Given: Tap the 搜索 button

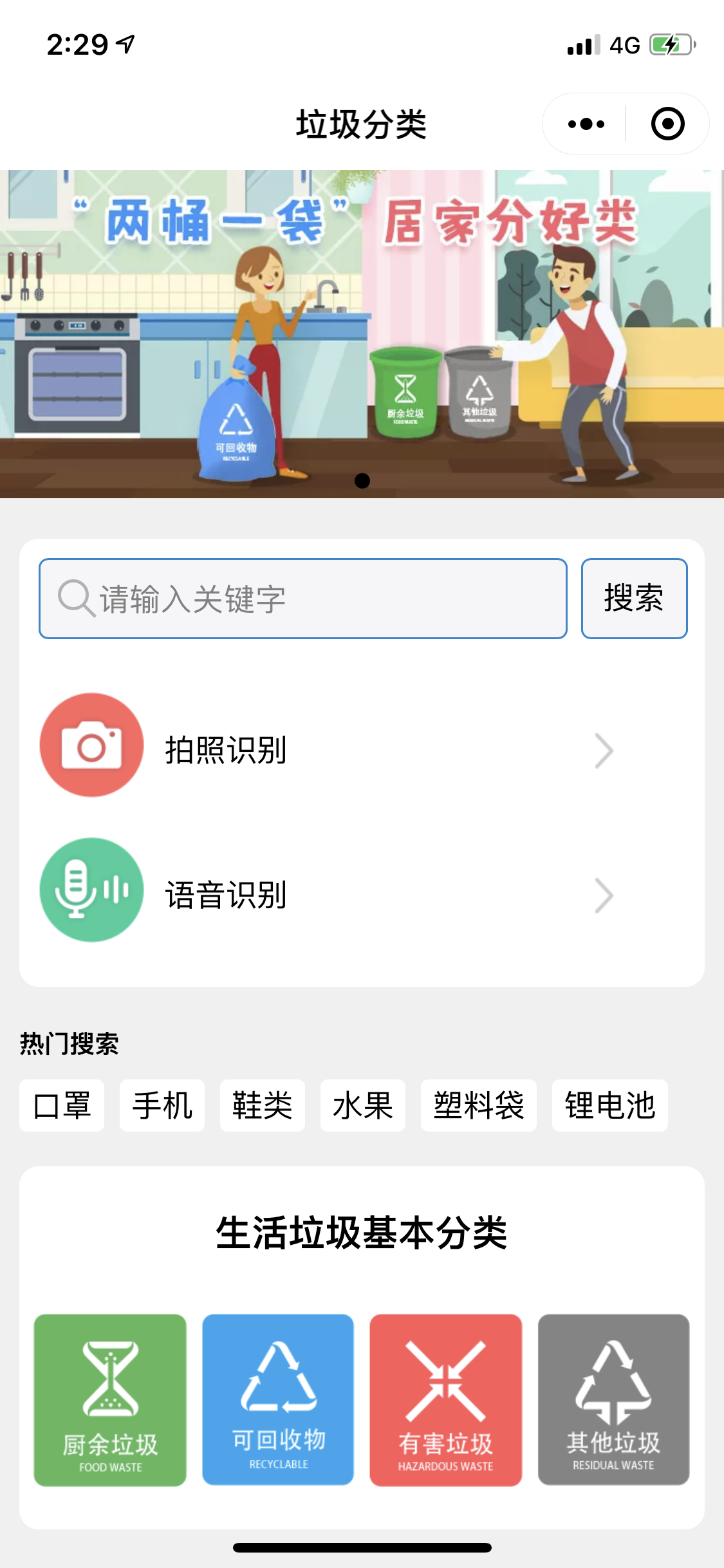Looking at the screenshot, I should coord(634,599).
